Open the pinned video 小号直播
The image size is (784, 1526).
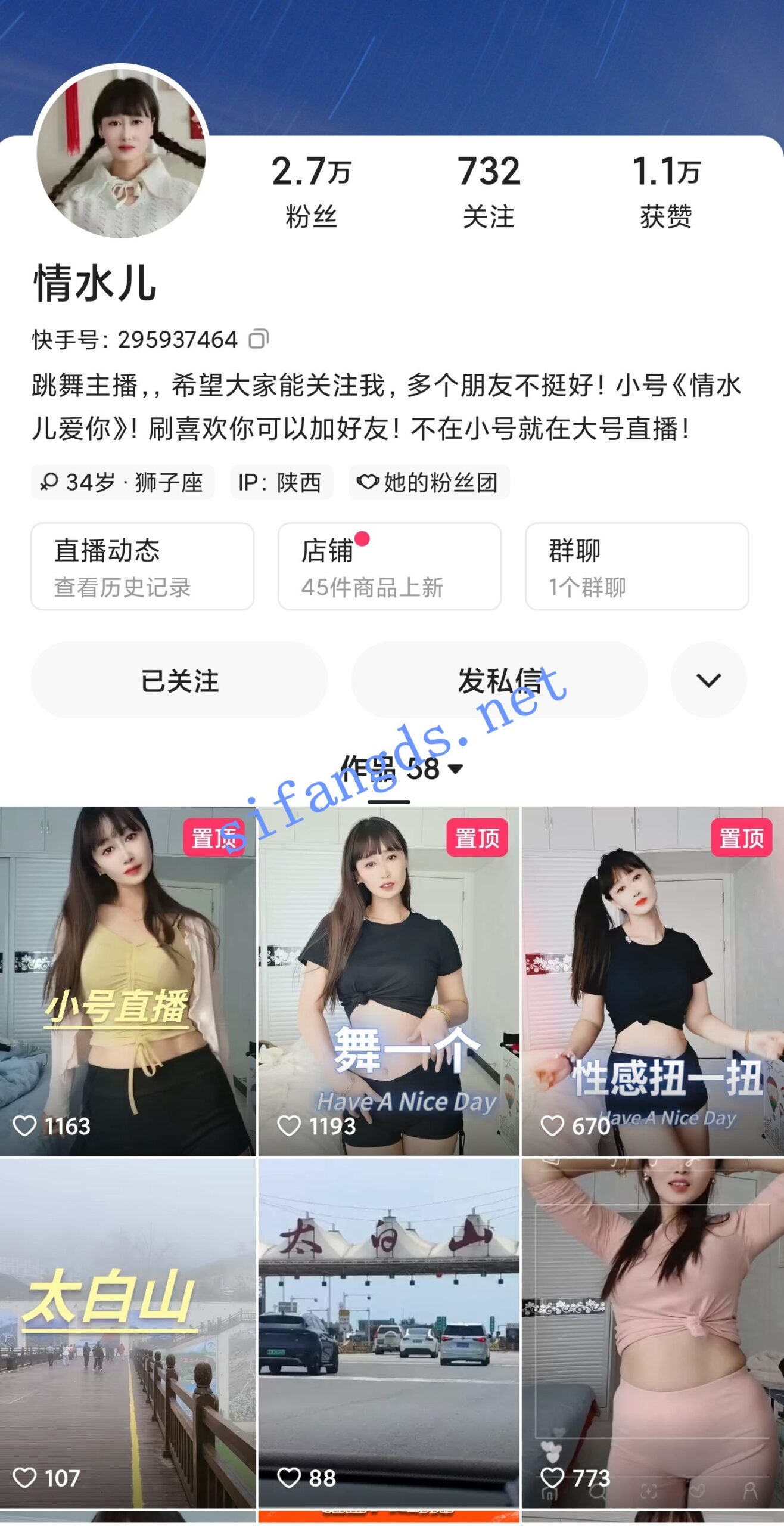pyautogui.click(x=127, y=981)
